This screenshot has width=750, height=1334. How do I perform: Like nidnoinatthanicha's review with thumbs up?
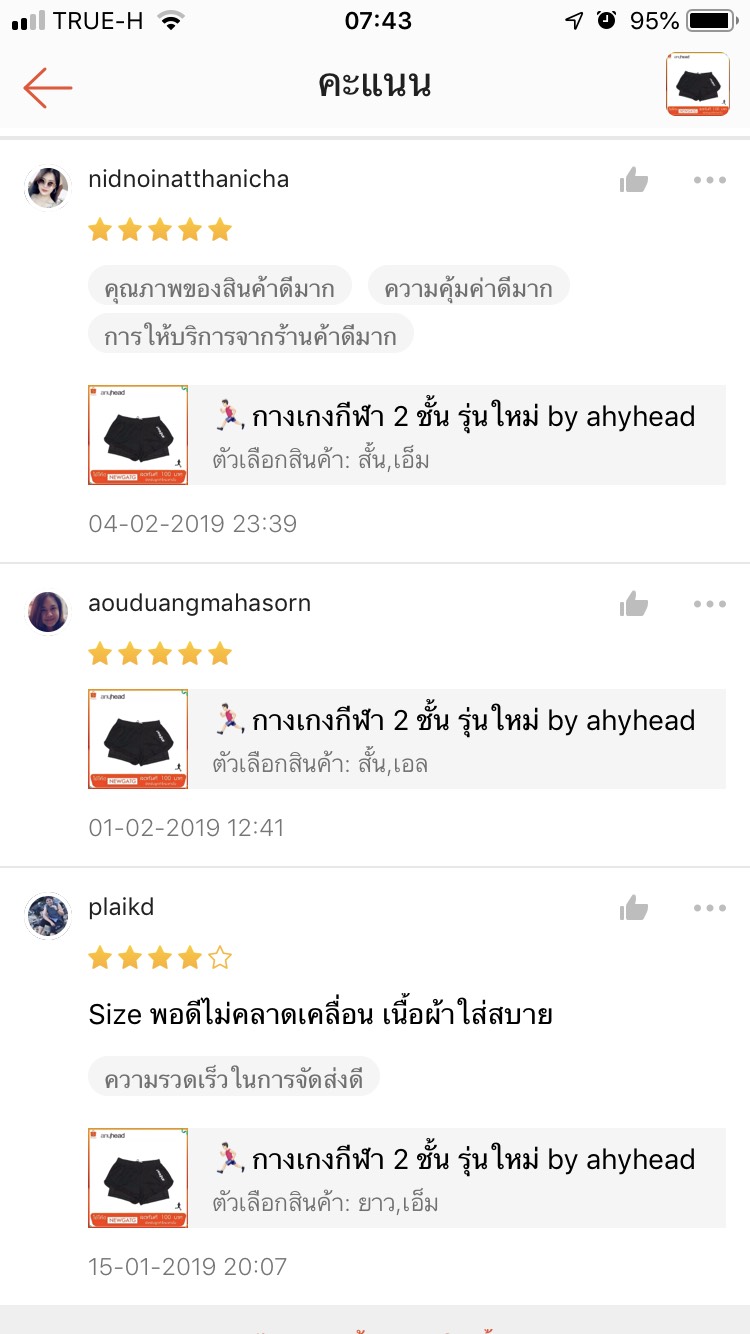coord(634,180)
